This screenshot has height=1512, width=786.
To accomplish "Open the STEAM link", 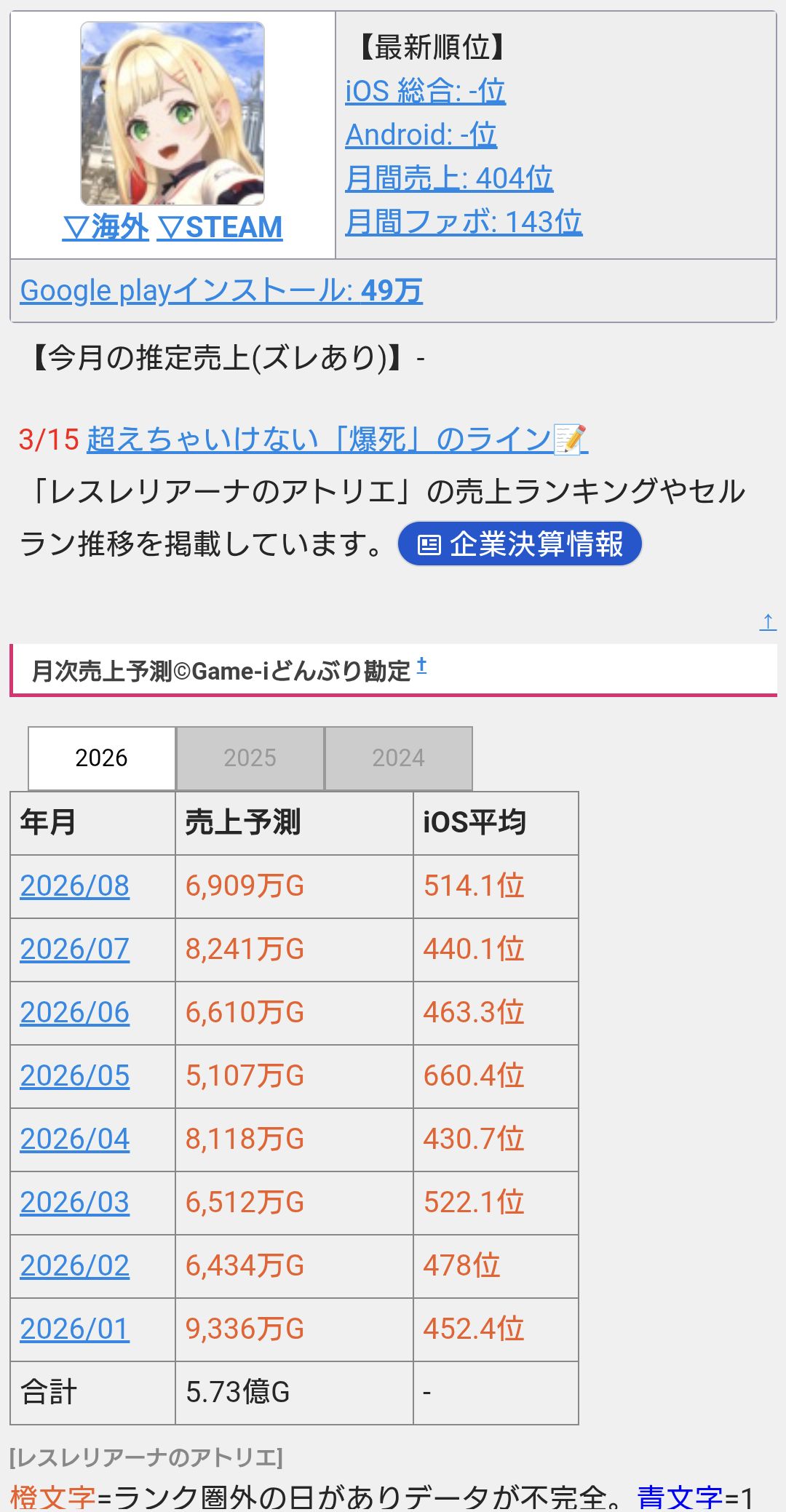I will (220, 228).
